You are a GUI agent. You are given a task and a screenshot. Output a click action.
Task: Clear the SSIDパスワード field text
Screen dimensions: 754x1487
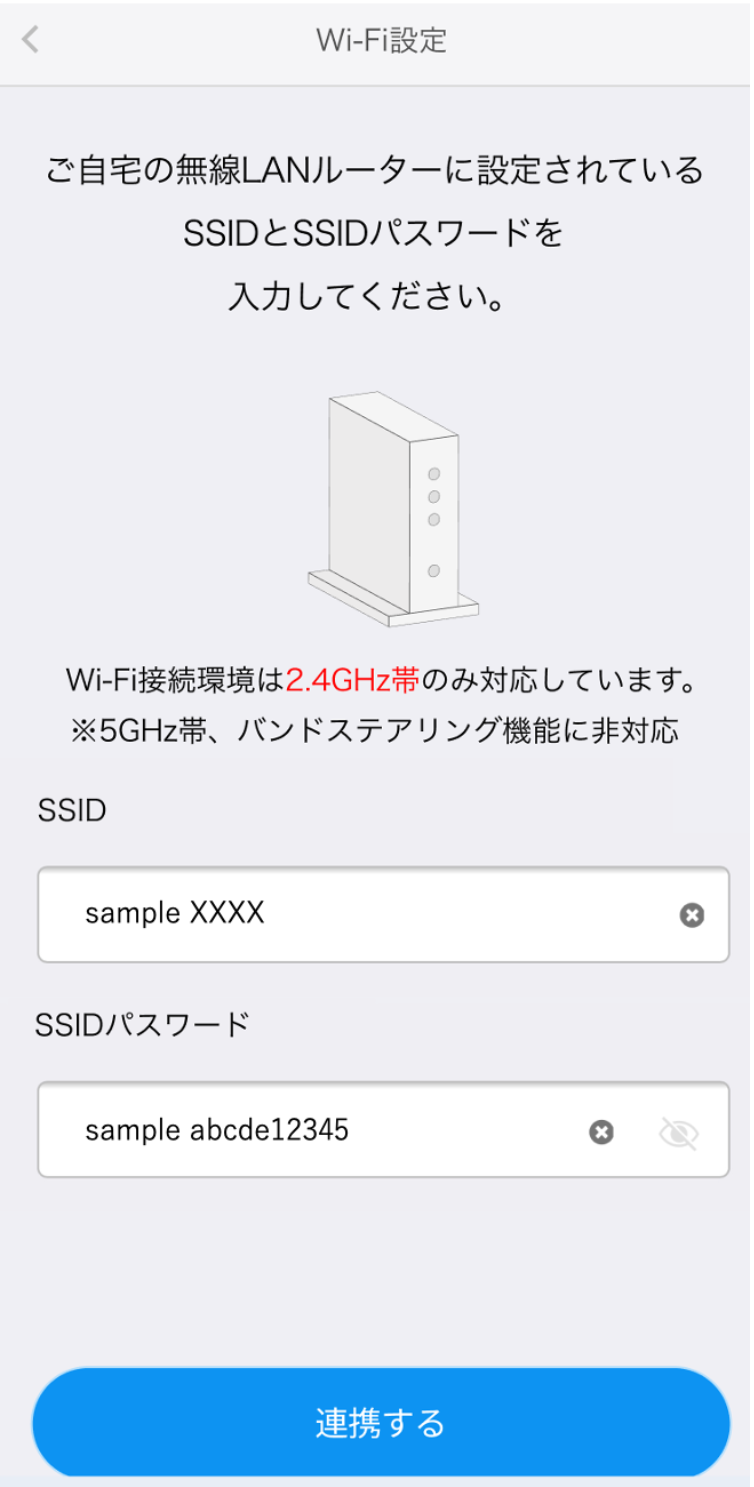point(601,1132)
